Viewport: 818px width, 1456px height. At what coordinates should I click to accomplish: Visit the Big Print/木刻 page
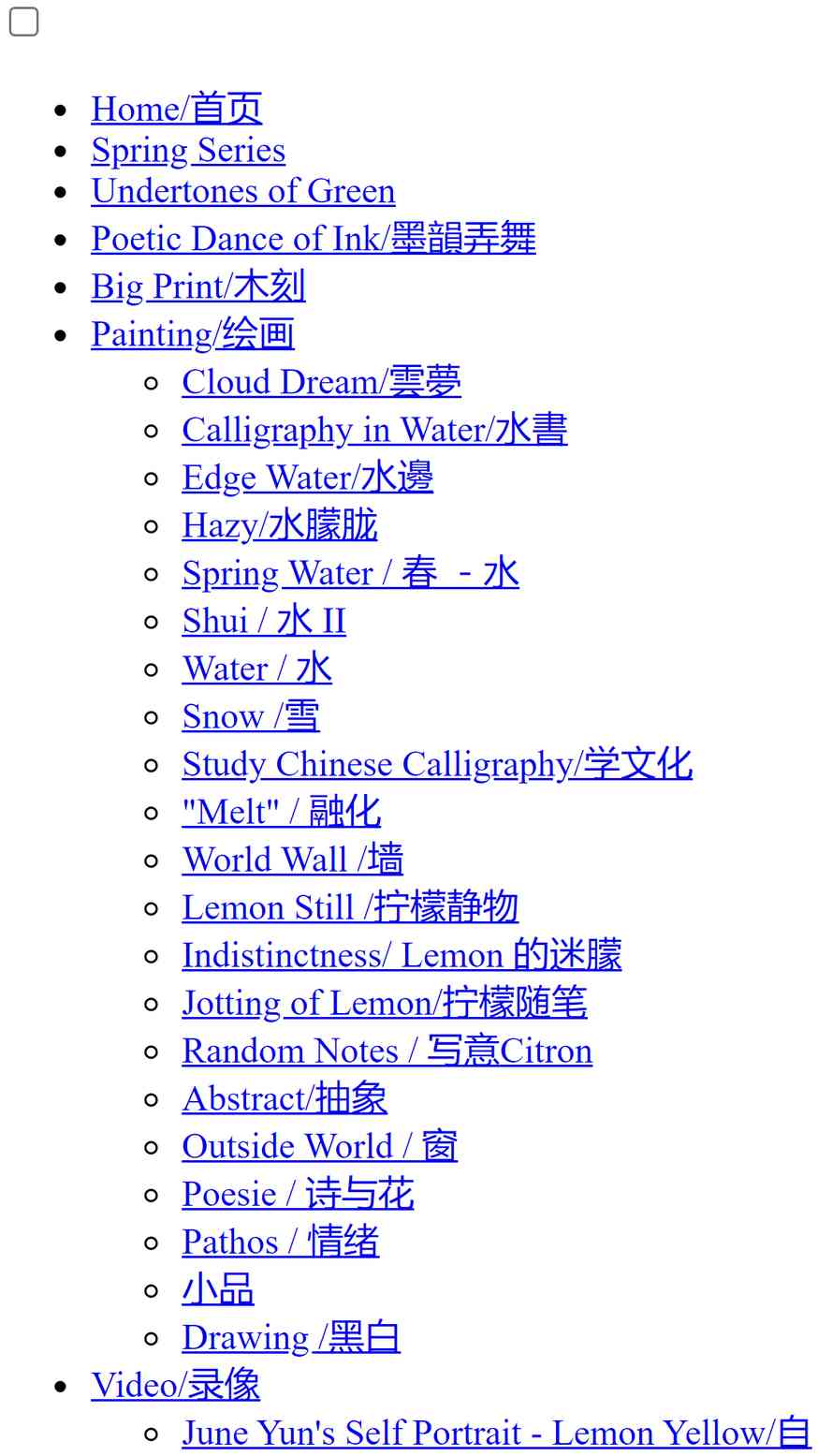[198, 286]
